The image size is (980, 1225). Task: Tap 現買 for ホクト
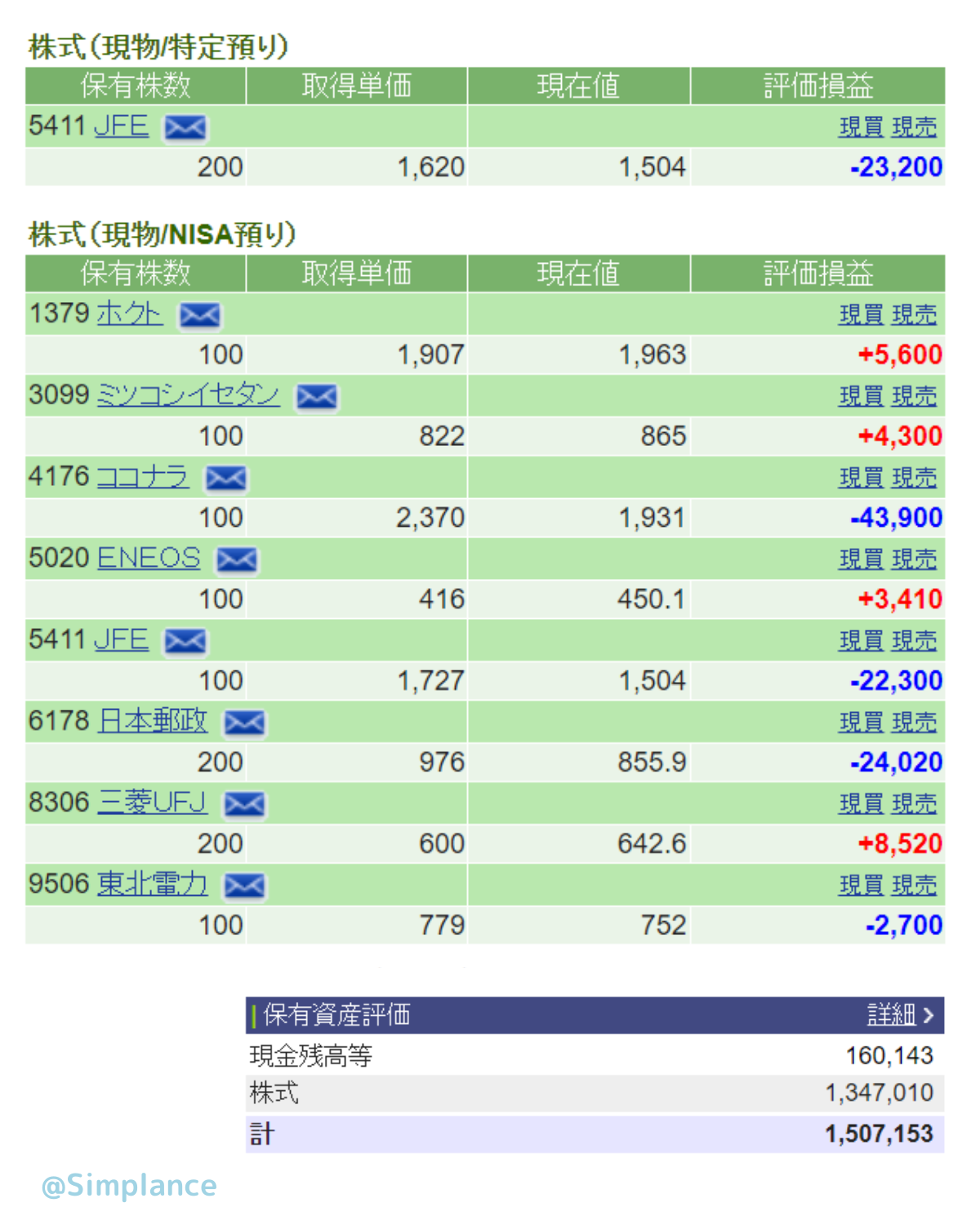[x=861, y=315]
